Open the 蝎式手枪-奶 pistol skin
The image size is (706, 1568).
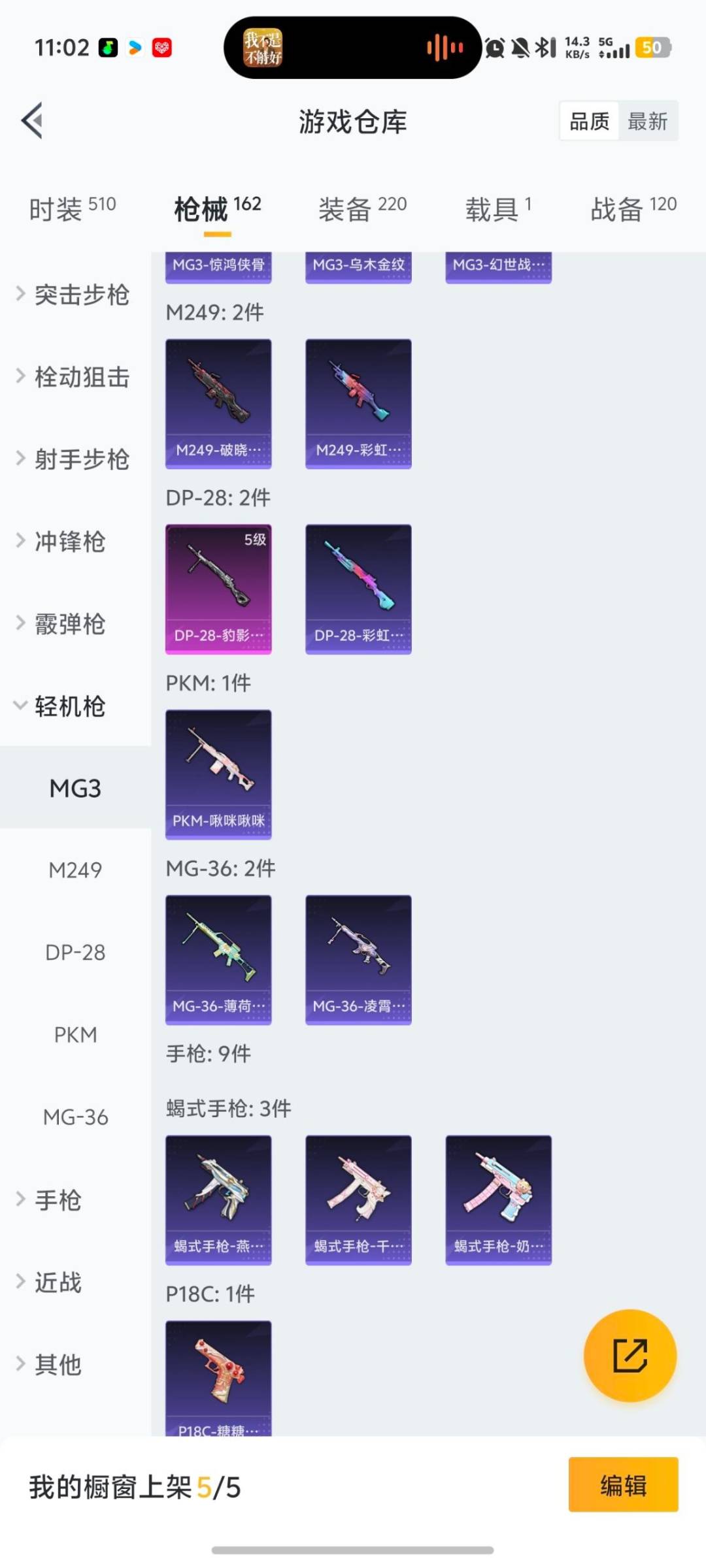click(498, 1199)
